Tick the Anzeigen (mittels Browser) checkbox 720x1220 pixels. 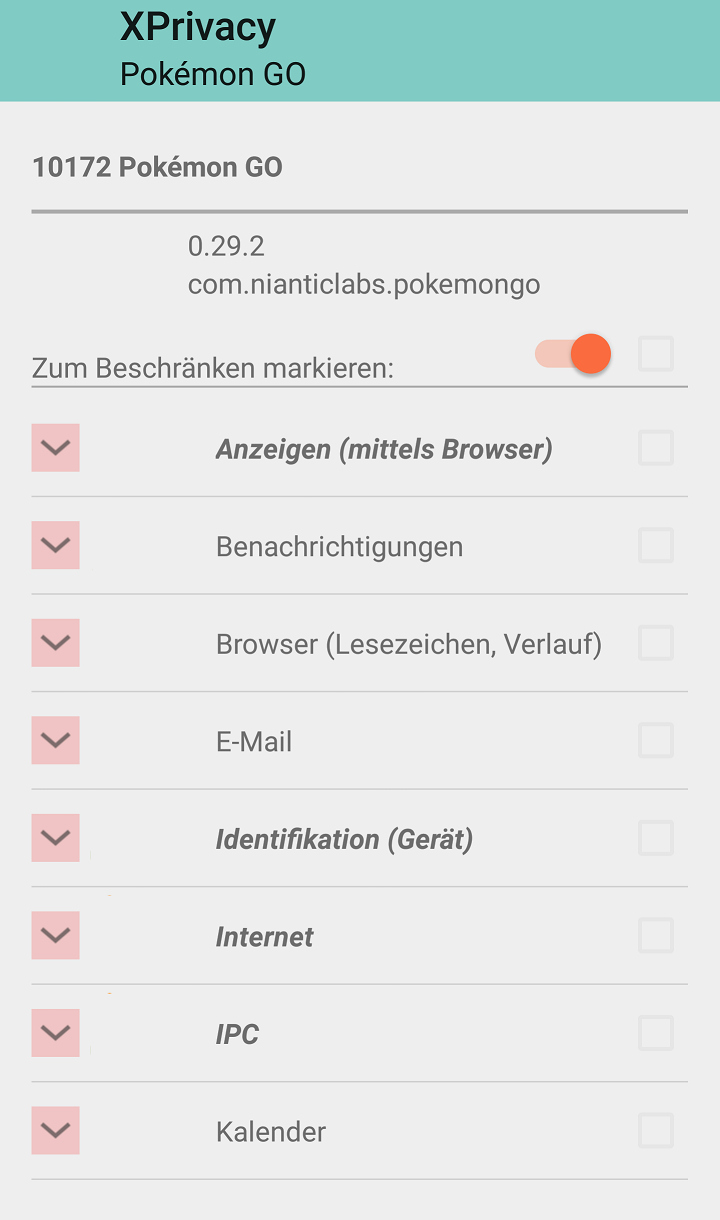point(656,448)
